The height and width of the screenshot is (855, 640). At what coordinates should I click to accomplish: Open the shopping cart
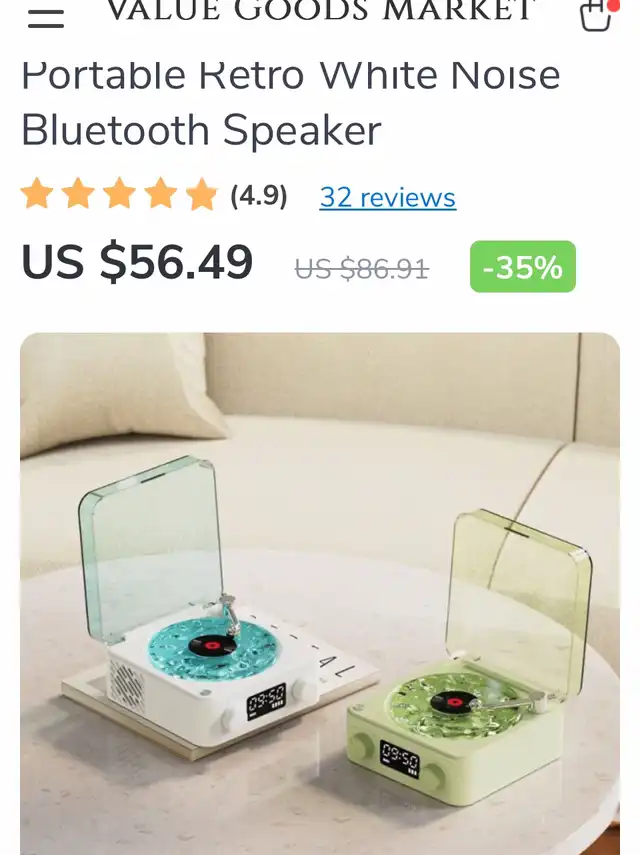[x=596, y=15]
